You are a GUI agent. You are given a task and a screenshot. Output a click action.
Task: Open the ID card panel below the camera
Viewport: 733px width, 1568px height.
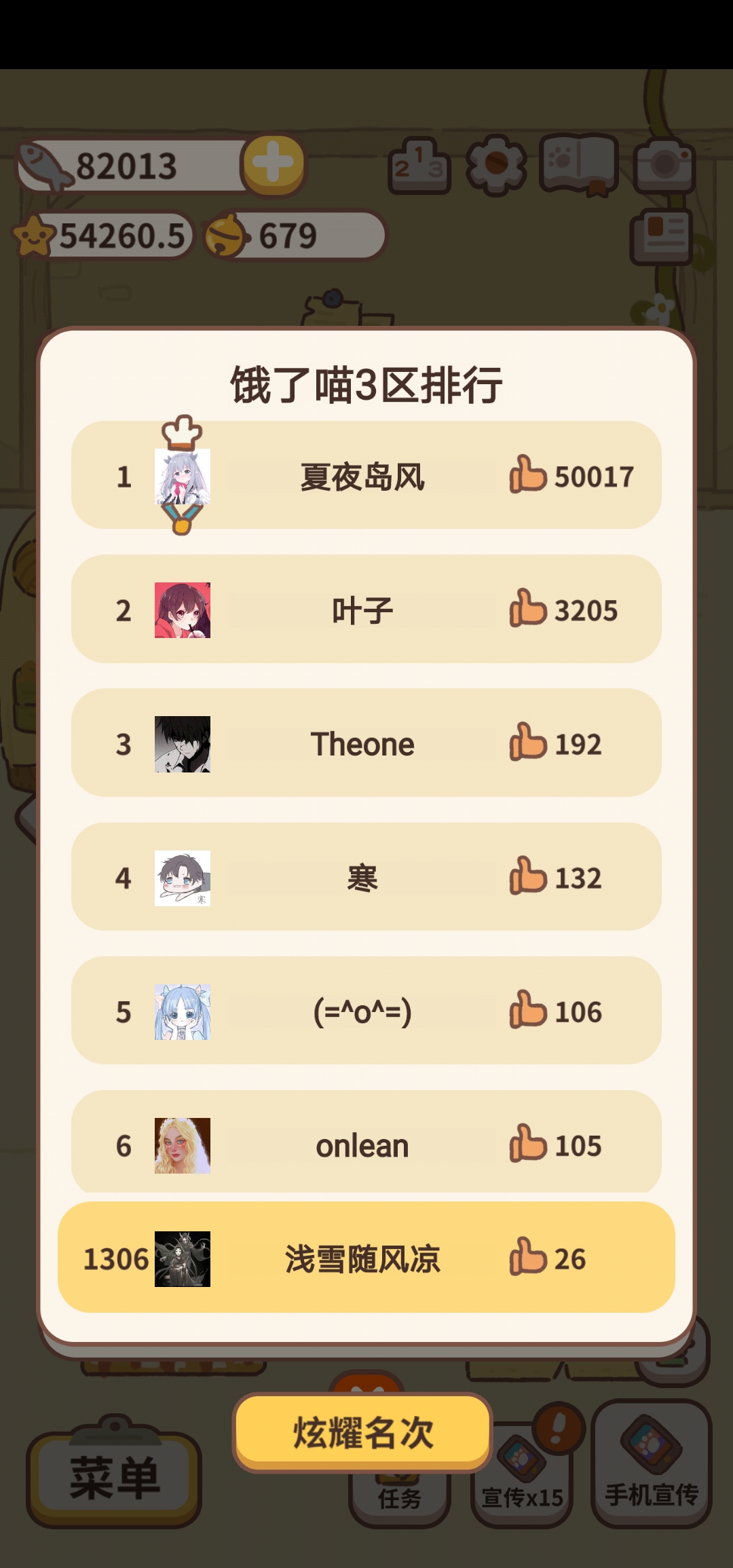(x=661, y=236)
